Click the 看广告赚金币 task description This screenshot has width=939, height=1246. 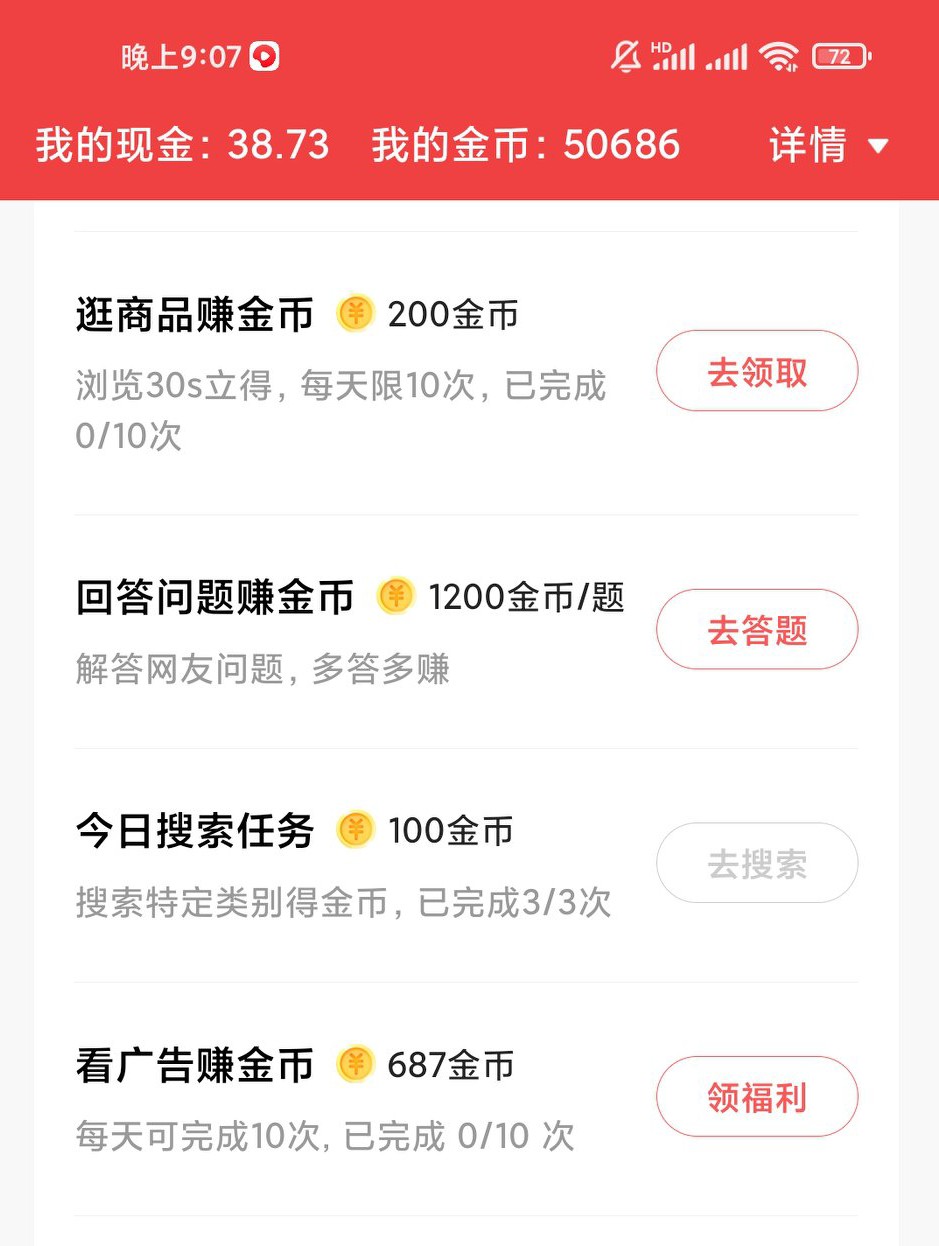(325, 1135)
